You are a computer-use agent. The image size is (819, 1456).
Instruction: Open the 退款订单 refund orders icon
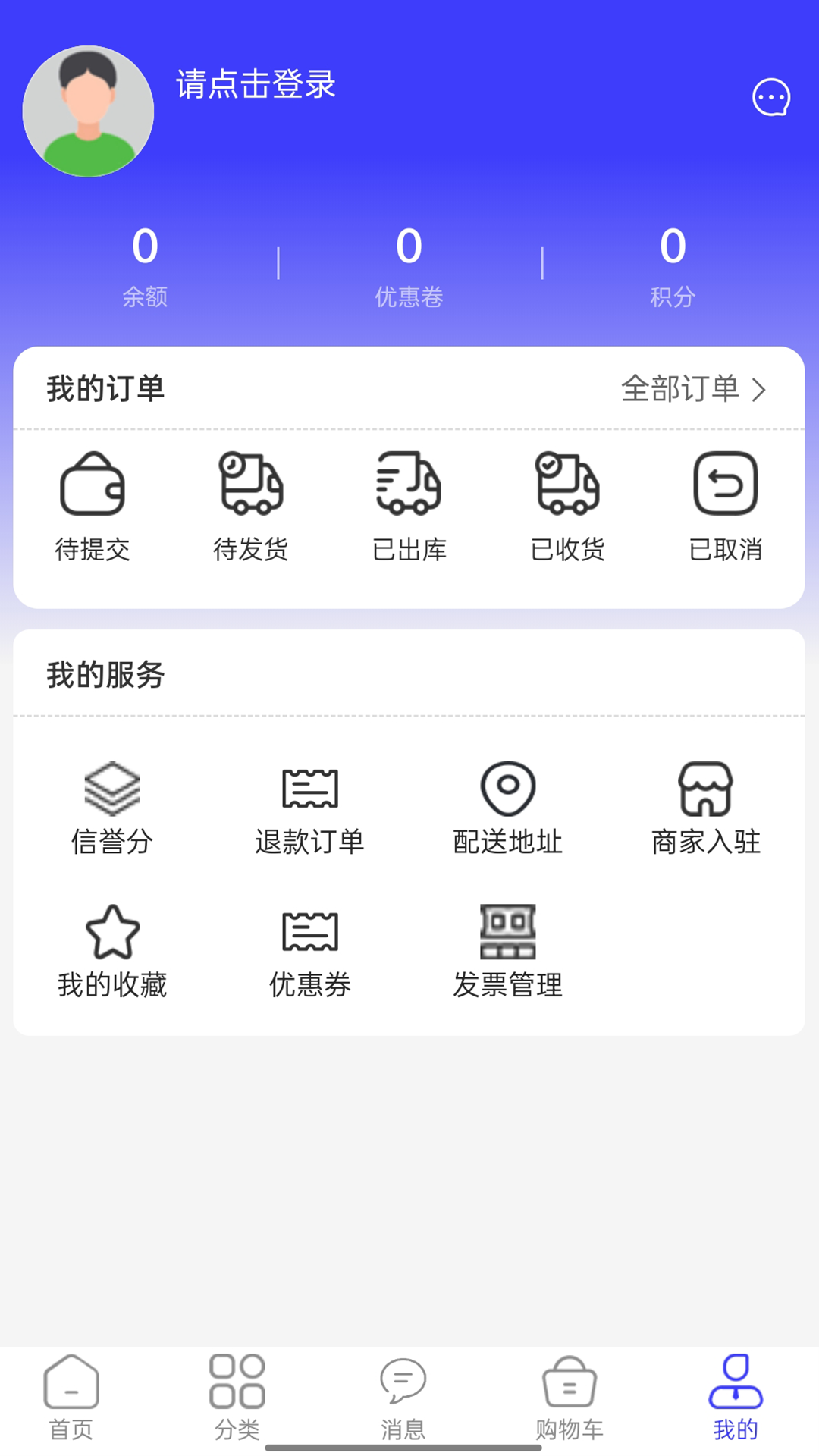(309, 790)
